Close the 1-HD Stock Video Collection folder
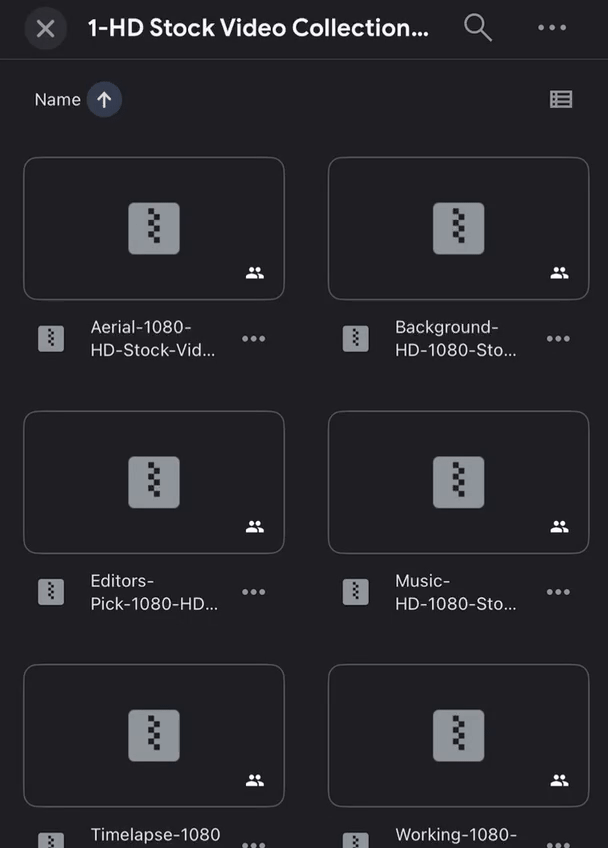This screenshot has height=848, width=608. tap(45, 29)
